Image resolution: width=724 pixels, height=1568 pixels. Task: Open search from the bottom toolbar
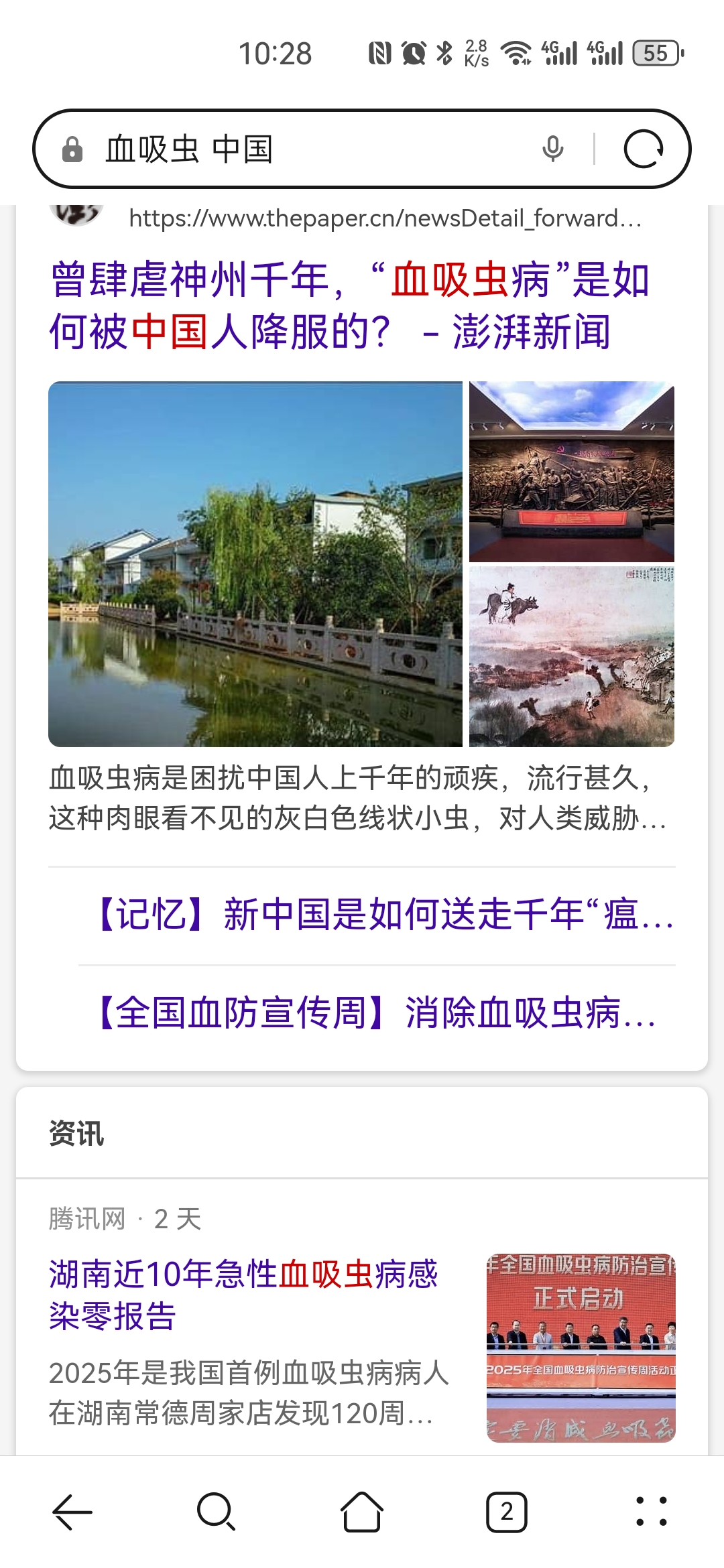pyautogui.click(x=216, y=1512)
